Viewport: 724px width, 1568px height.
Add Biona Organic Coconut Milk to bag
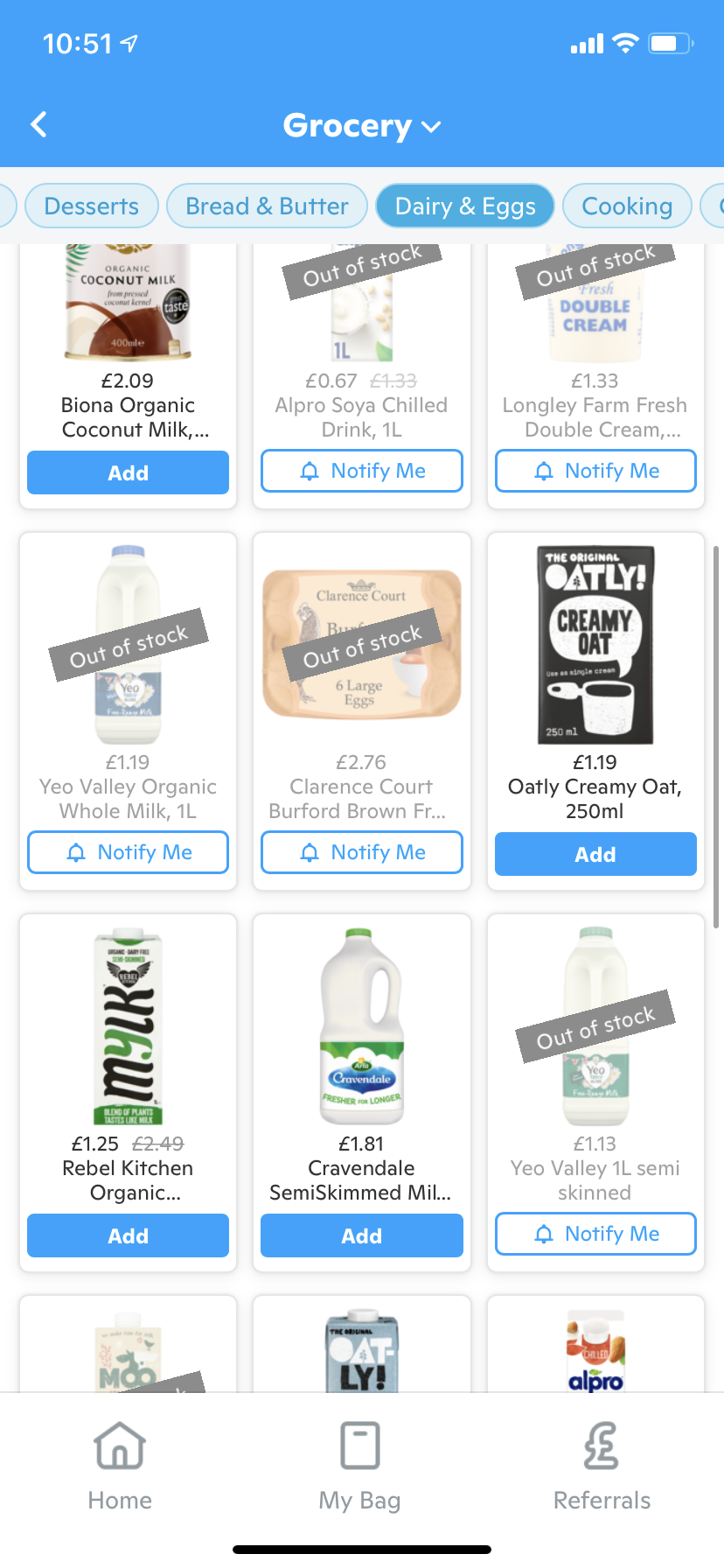128,473
